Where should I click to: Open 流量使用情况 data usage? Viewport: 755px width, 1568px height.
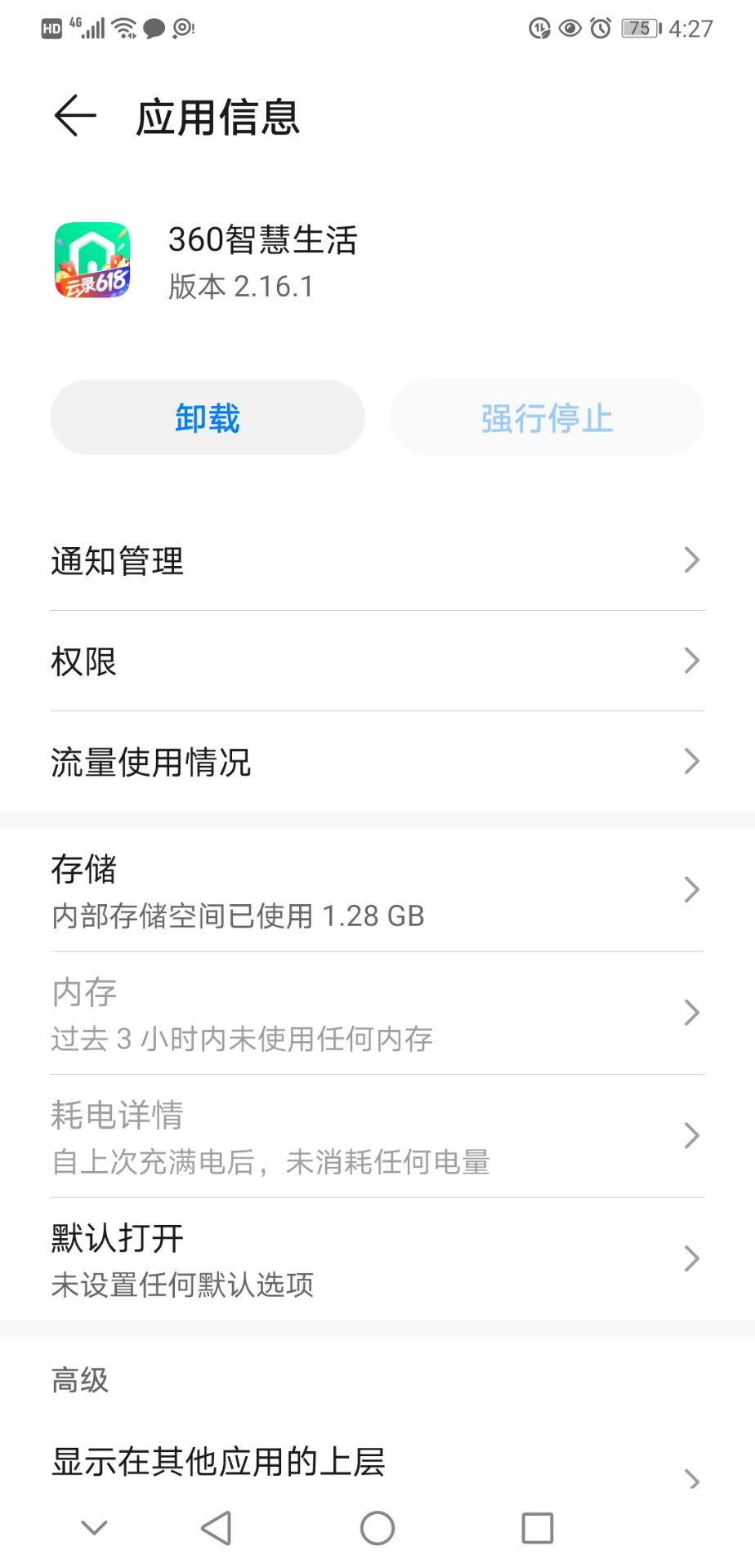coord(377,761)
